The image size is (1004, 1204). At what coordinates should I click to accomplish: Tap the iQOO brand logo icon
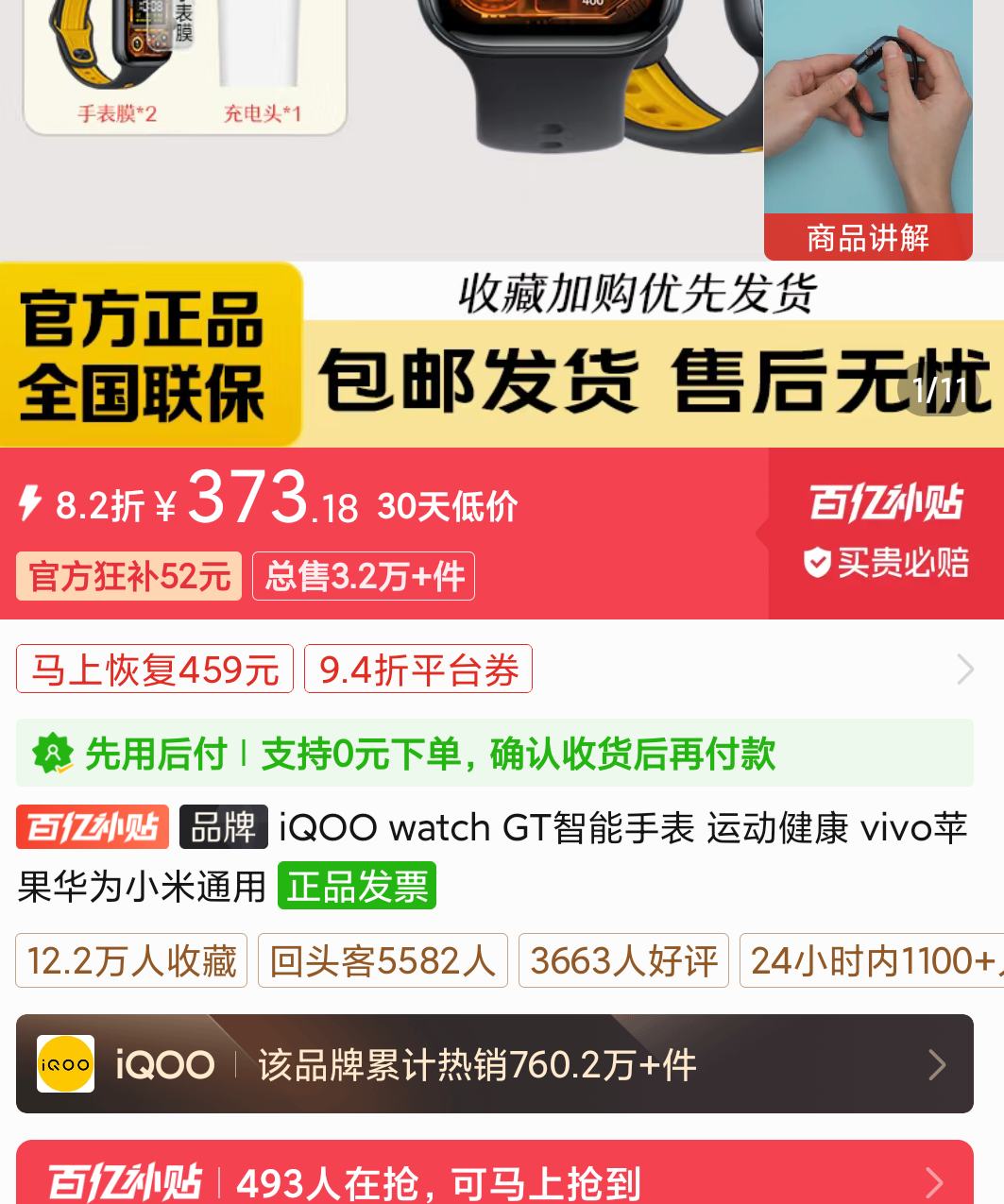pos(65,1063)
